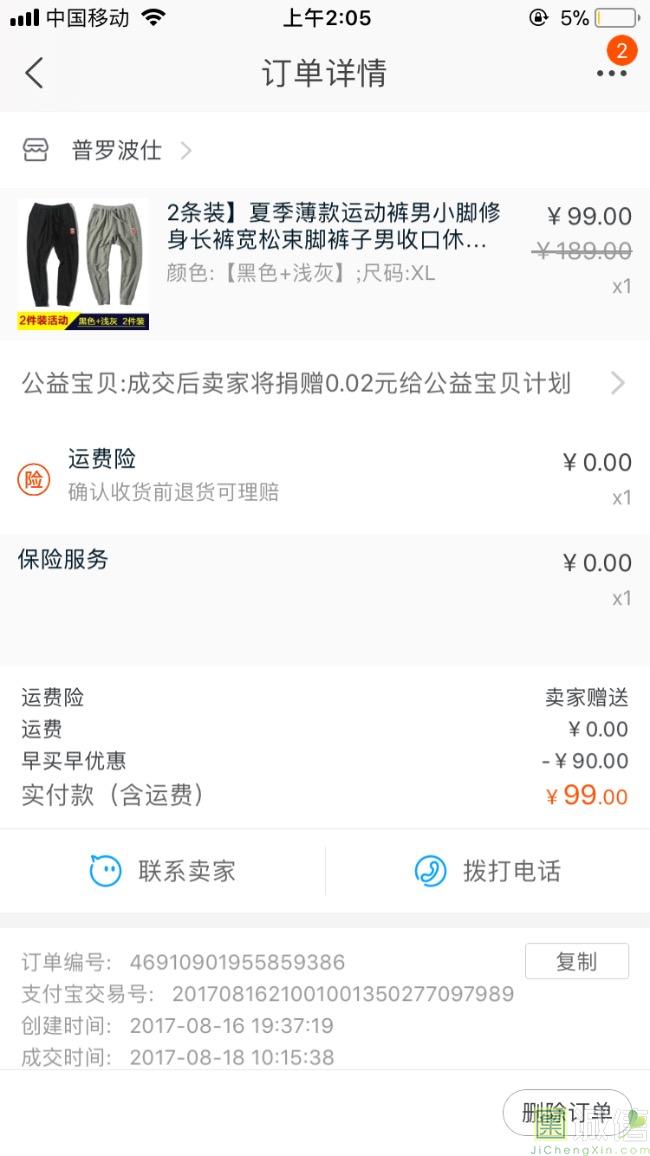The image size is (650, 1156).
Task: Go back from order details
Action: click(x=34, y=73)
